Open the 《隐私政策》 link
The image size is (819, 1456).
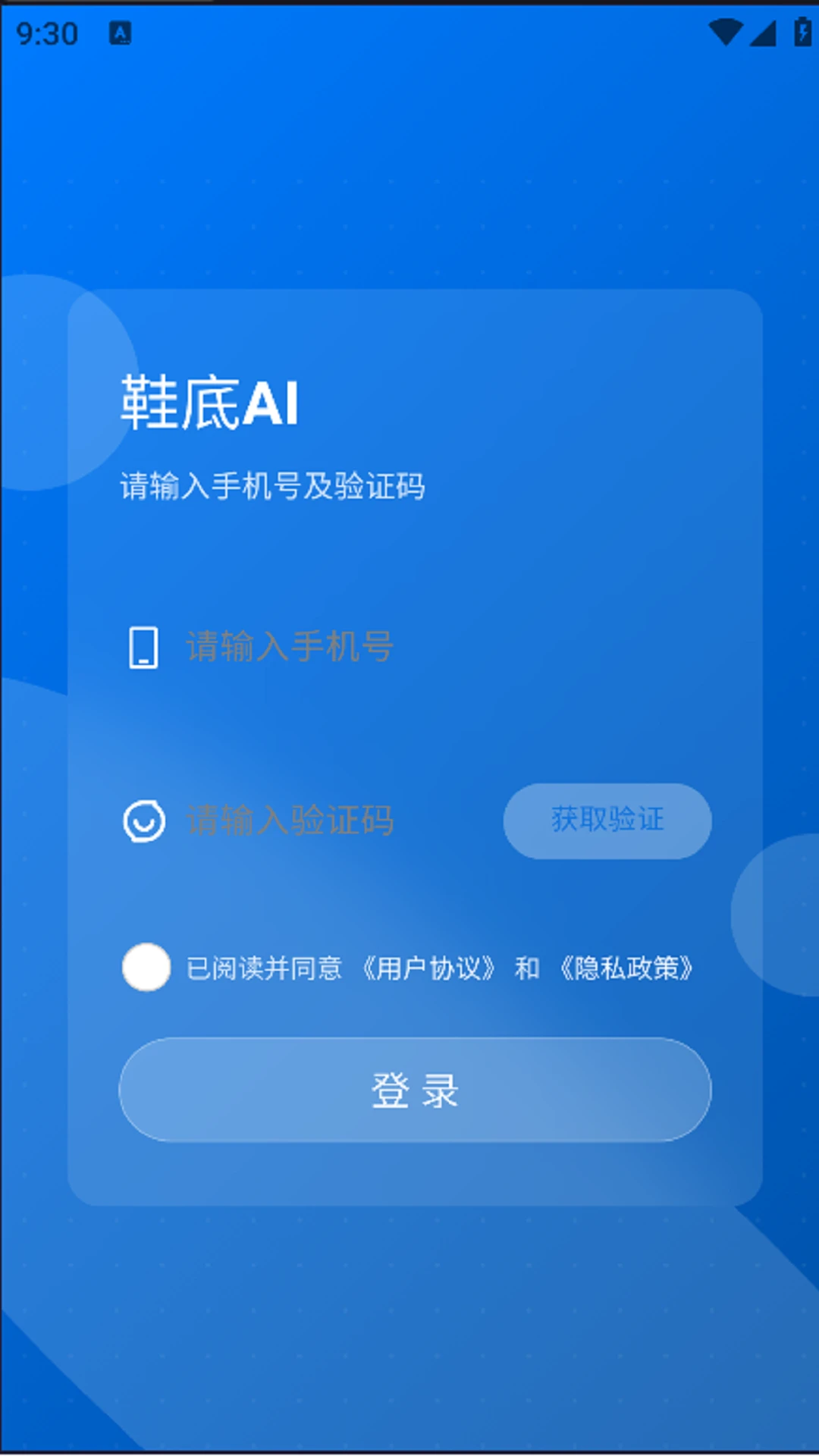point(626,968)
